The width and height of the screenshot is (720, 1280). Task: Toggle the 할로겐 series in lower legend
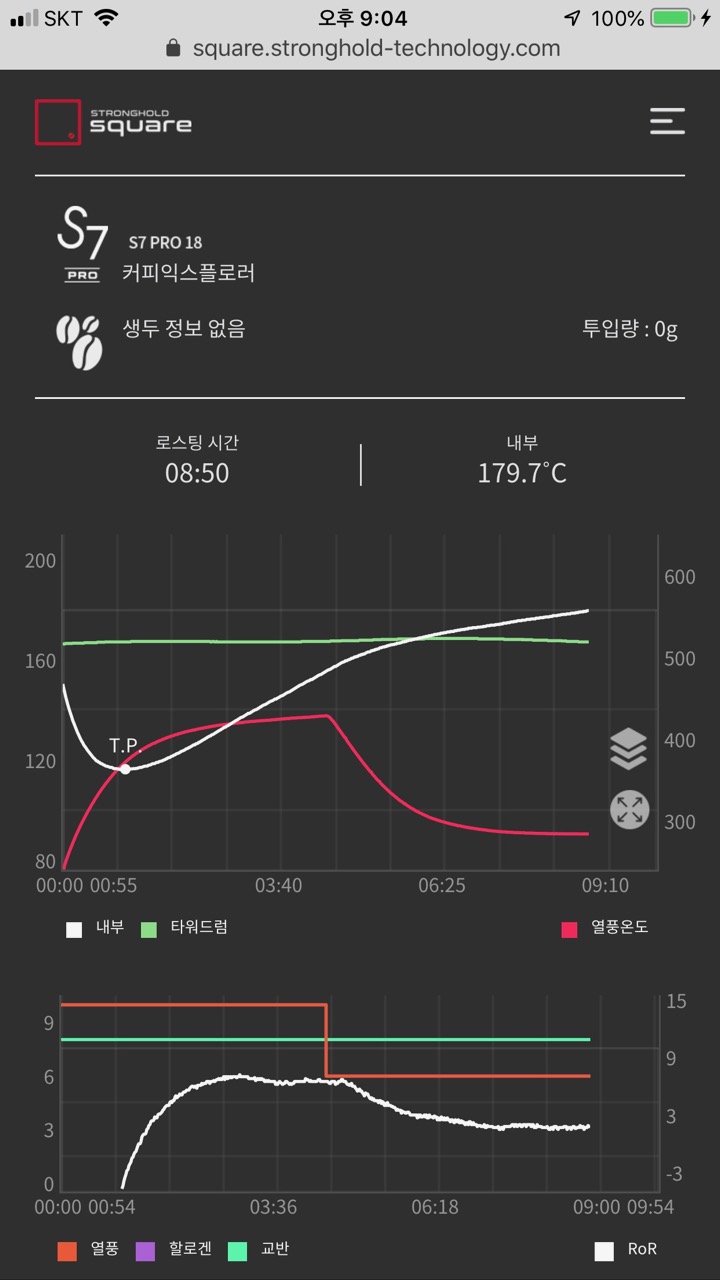tap(174, 1250)
